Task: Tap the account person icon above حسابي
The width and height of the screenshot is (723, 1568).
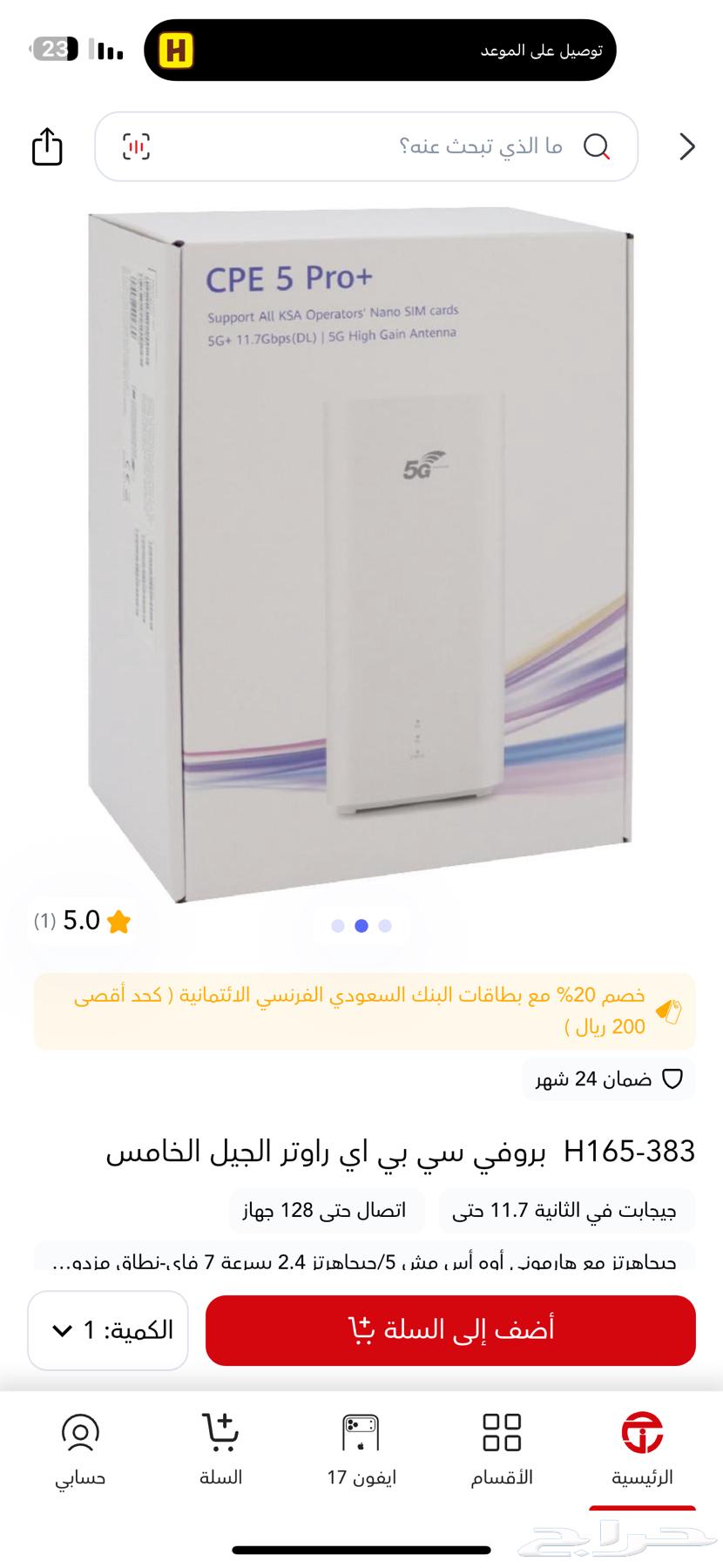Action: pyautogui.click(x=80, y=1433)
